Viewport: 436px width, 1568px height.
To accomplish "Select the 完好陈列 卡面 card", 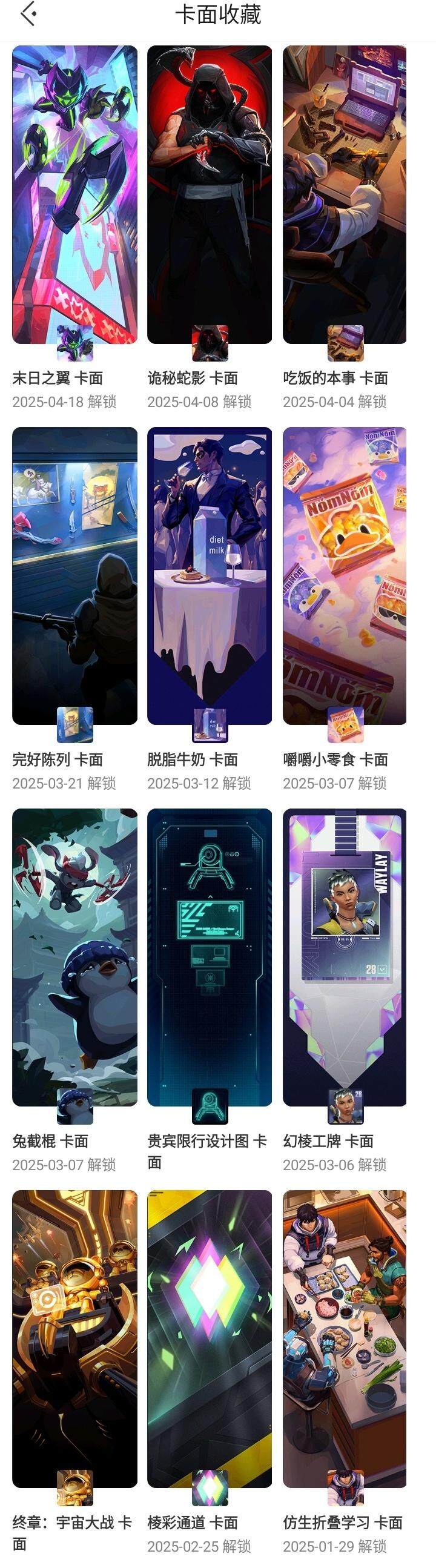I will pyautogui.click(x=74, y=576).
